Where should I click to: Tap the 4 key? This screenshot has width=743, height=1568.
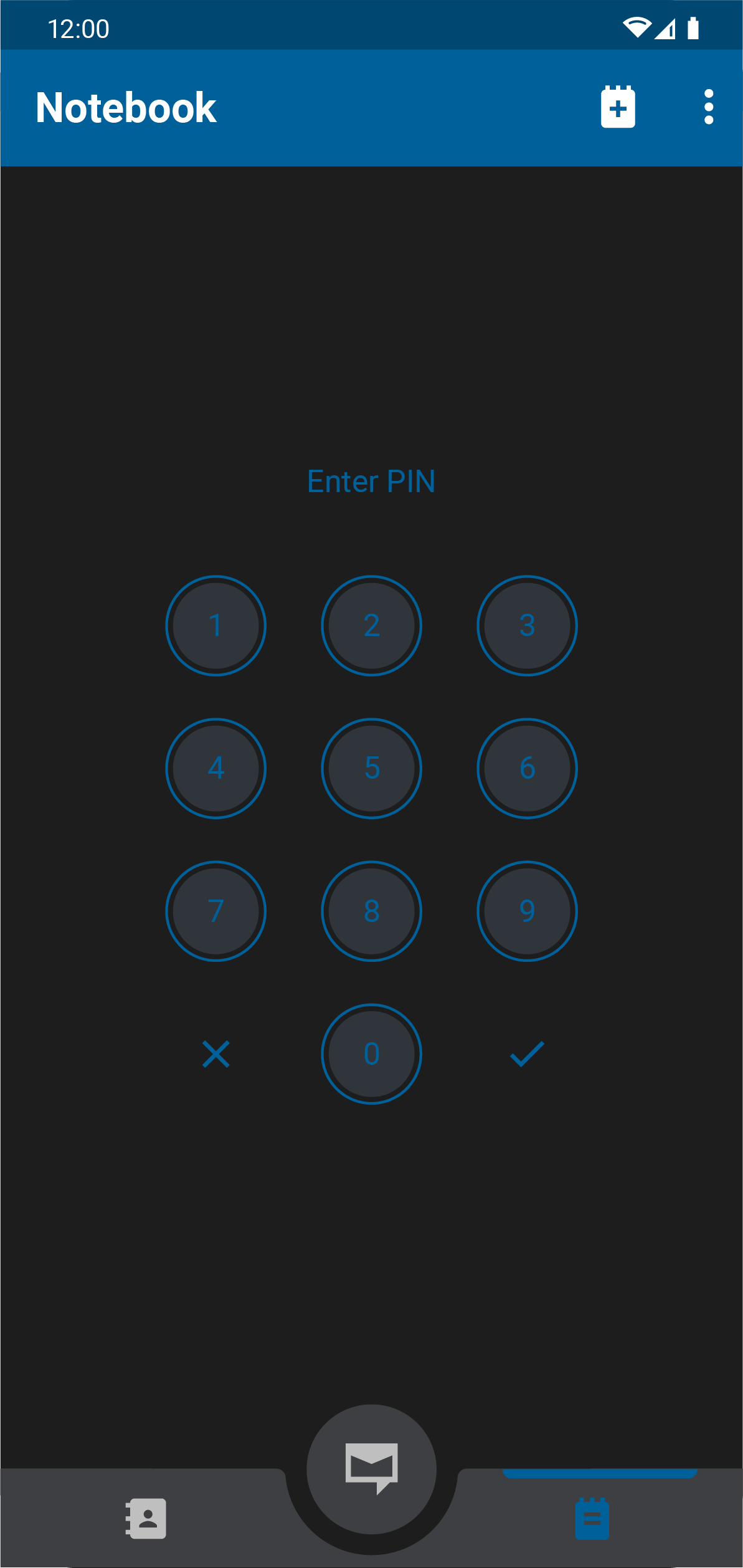pos(215,768)
